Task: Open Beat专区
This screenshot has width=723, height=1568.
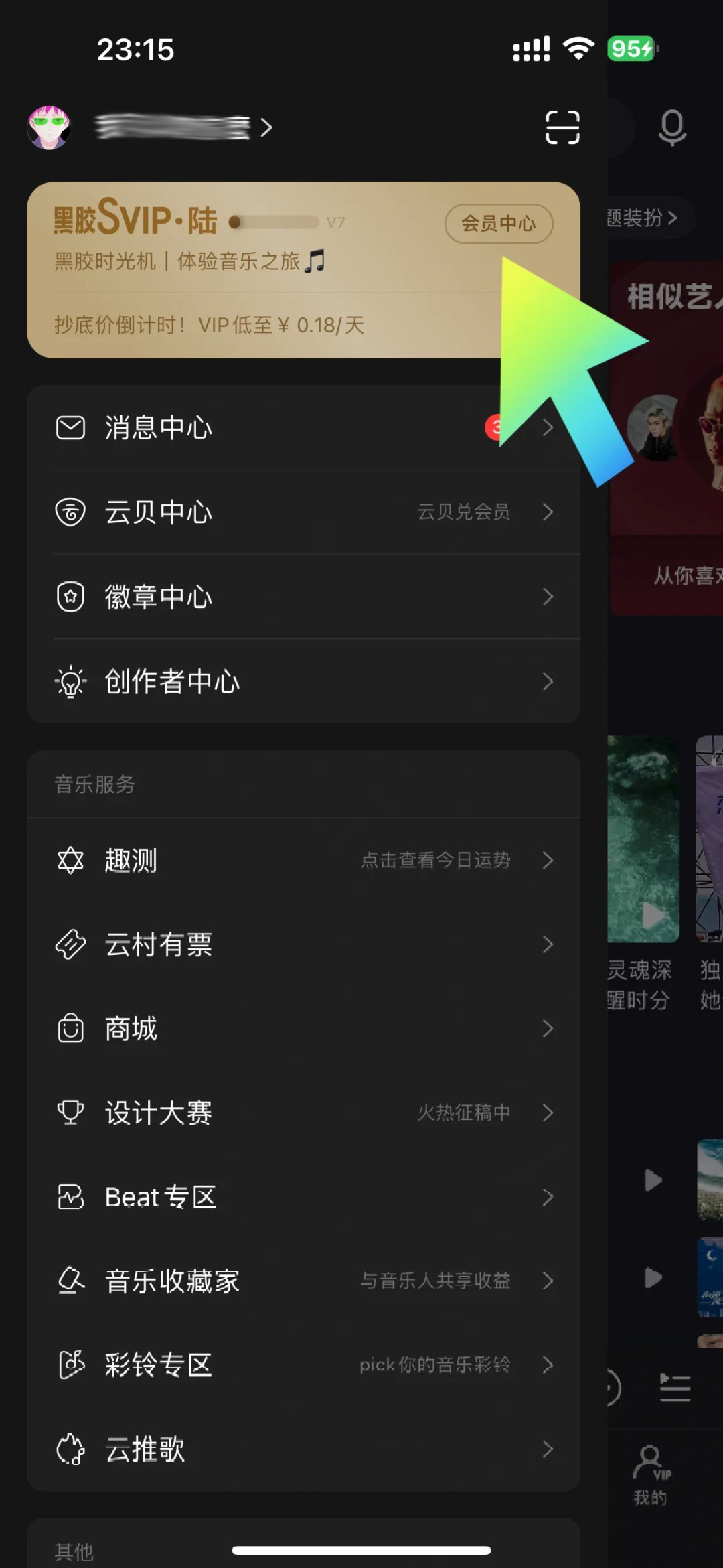Action: click(x=303, y=1197)
